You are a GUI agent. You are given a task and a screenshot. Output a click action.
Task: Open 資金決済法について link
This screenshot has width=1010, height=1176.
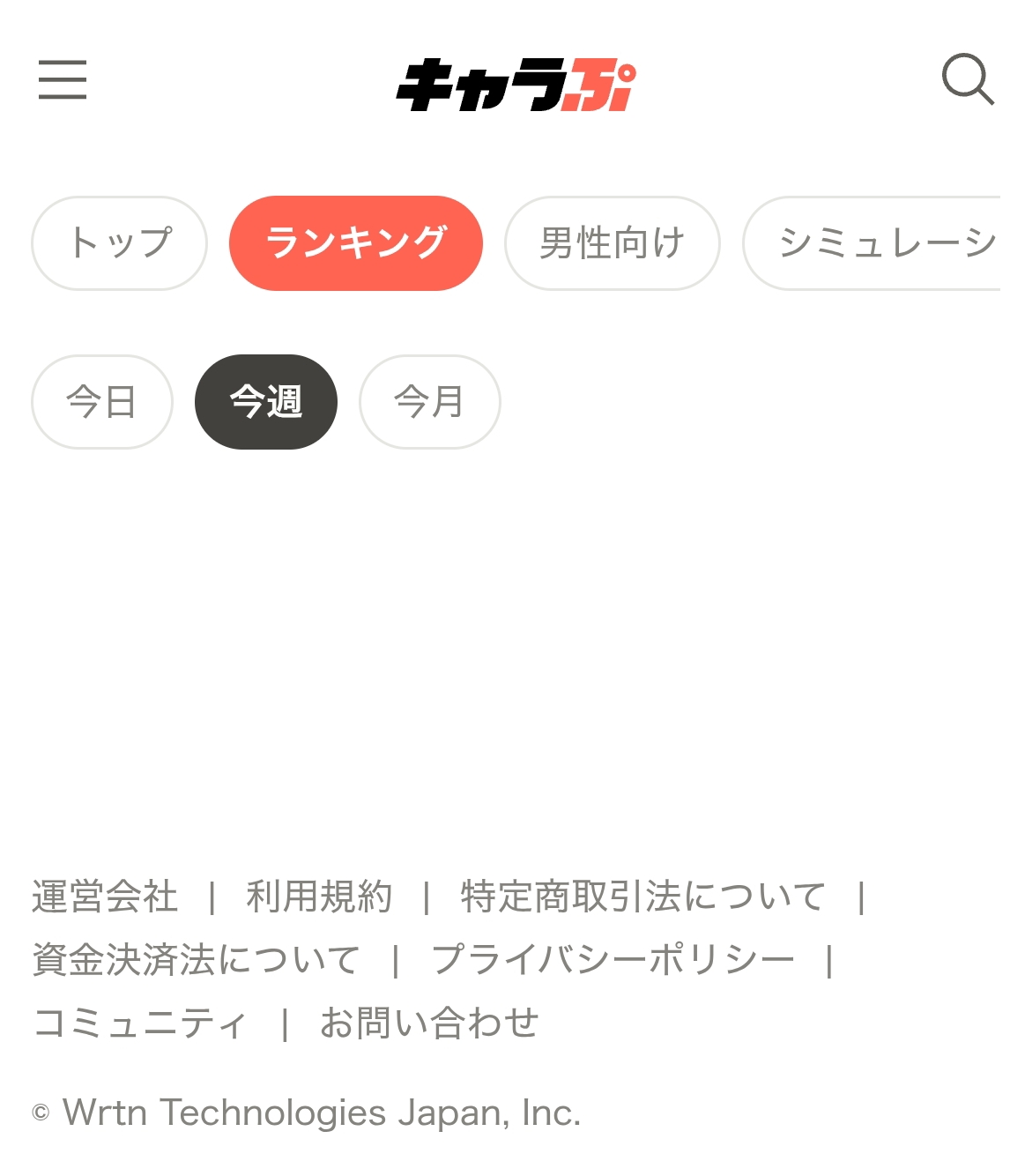(x=197, y=959)
